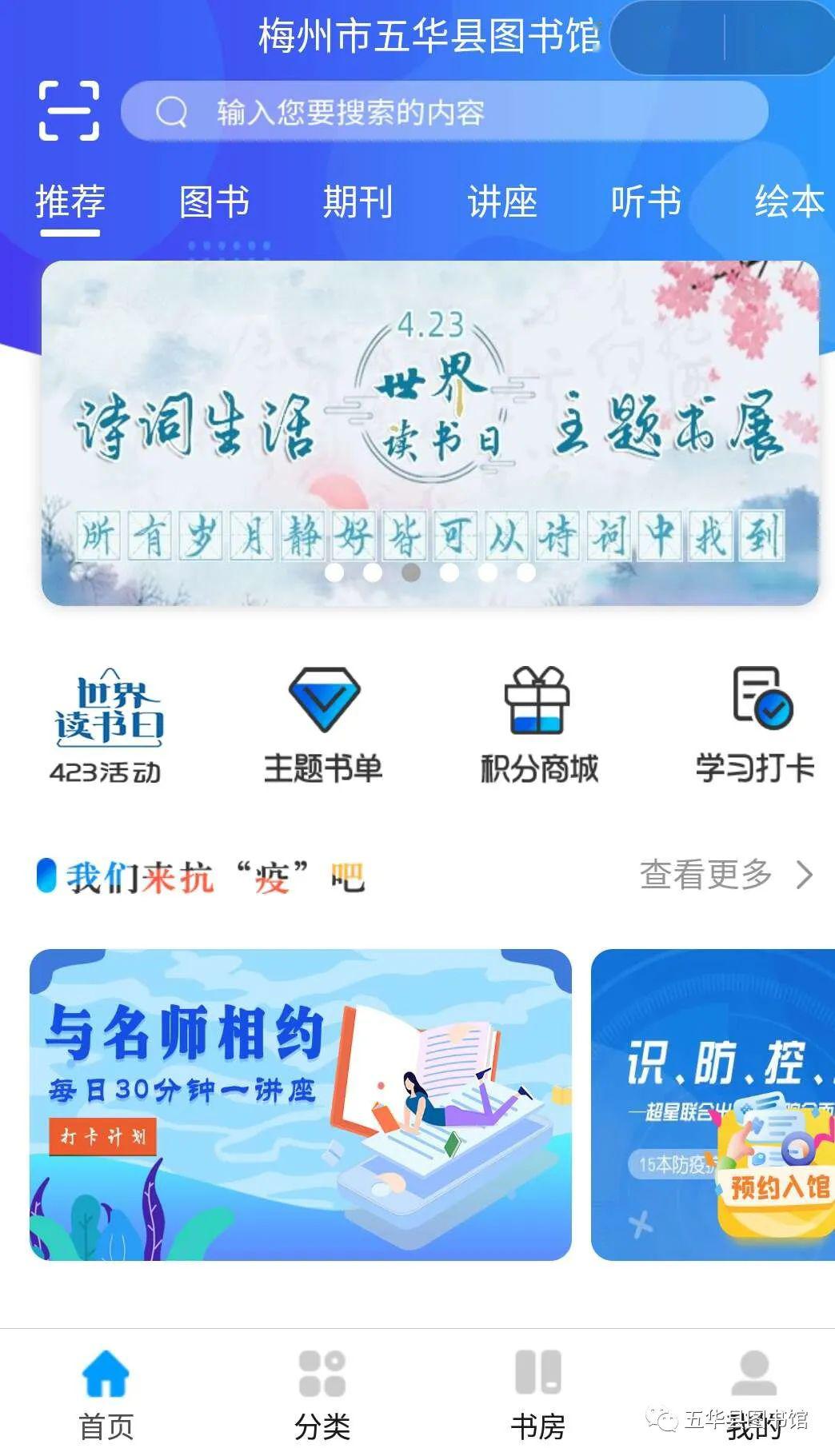Switch to the 图书 tab
The image size is (835, 1456).
(x=214, y=201)
